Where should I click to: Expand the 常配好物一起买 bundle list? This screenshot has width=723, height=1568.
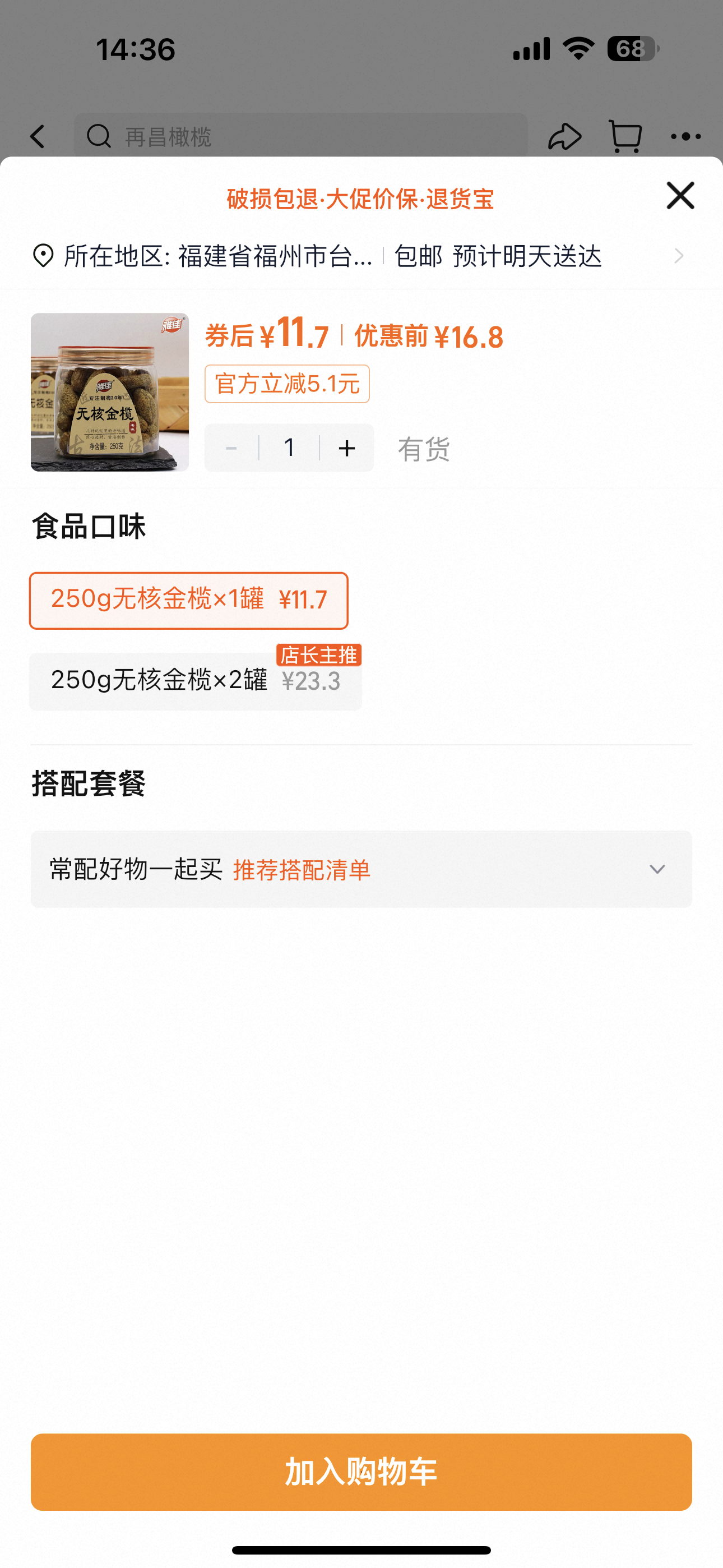tap(361, 869)
